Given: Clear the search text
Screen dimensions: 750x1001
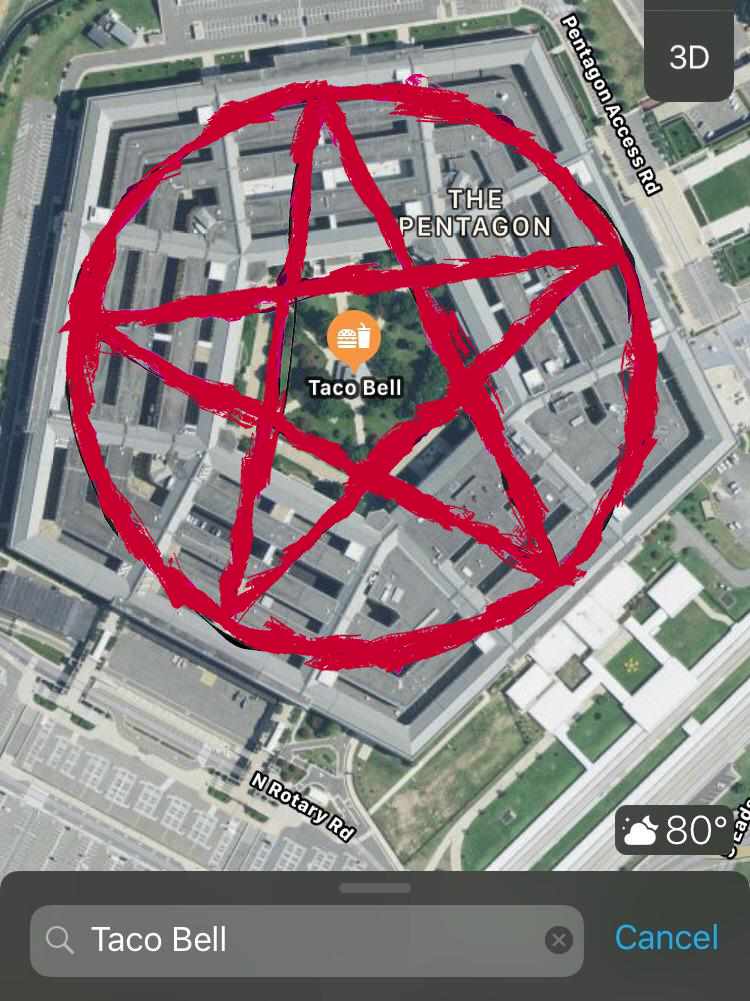Looking at the screenshot, I should pyautogui.click(x=559, y=940).
